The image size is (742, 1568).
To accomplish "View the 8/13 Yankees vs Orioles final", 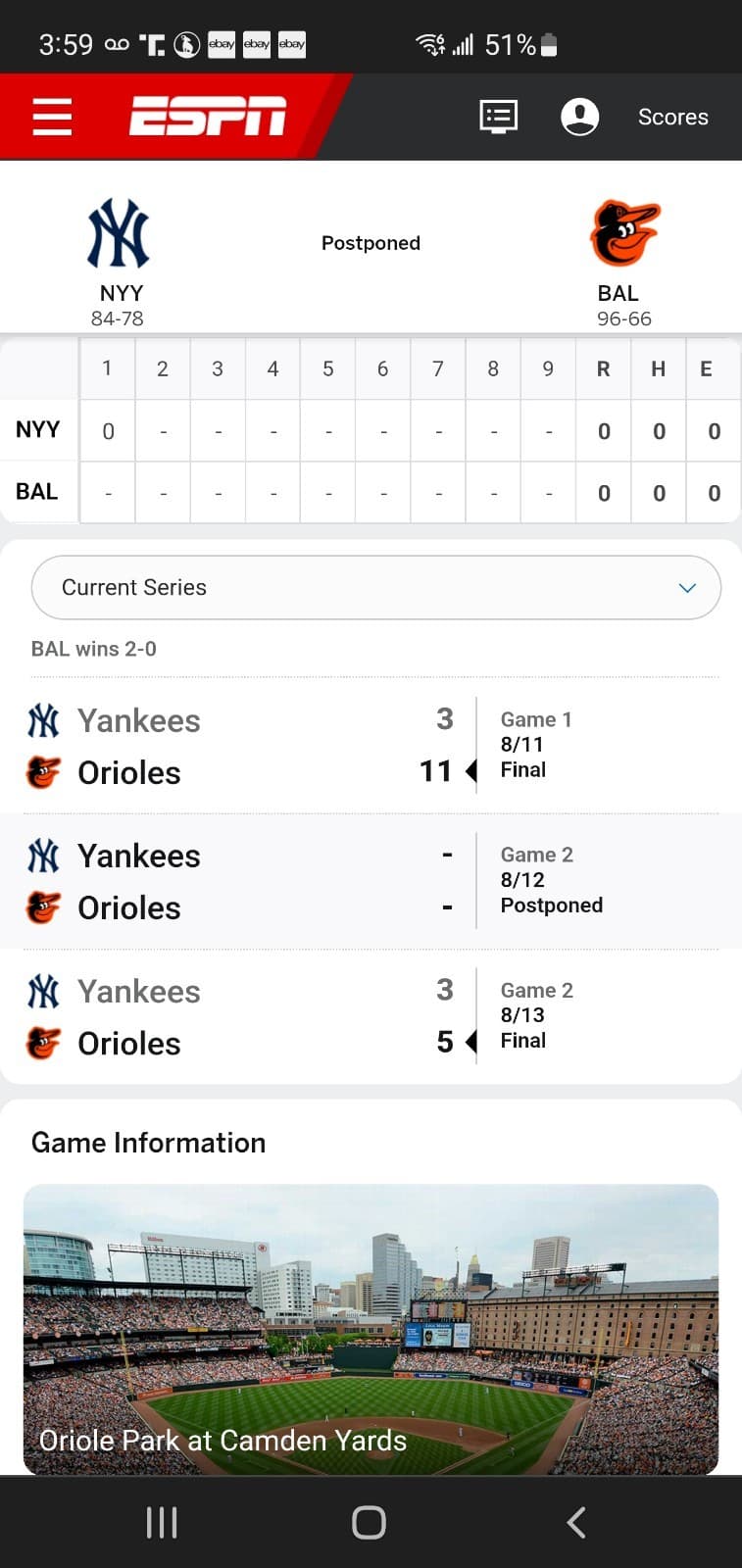I will point(371,1015).
